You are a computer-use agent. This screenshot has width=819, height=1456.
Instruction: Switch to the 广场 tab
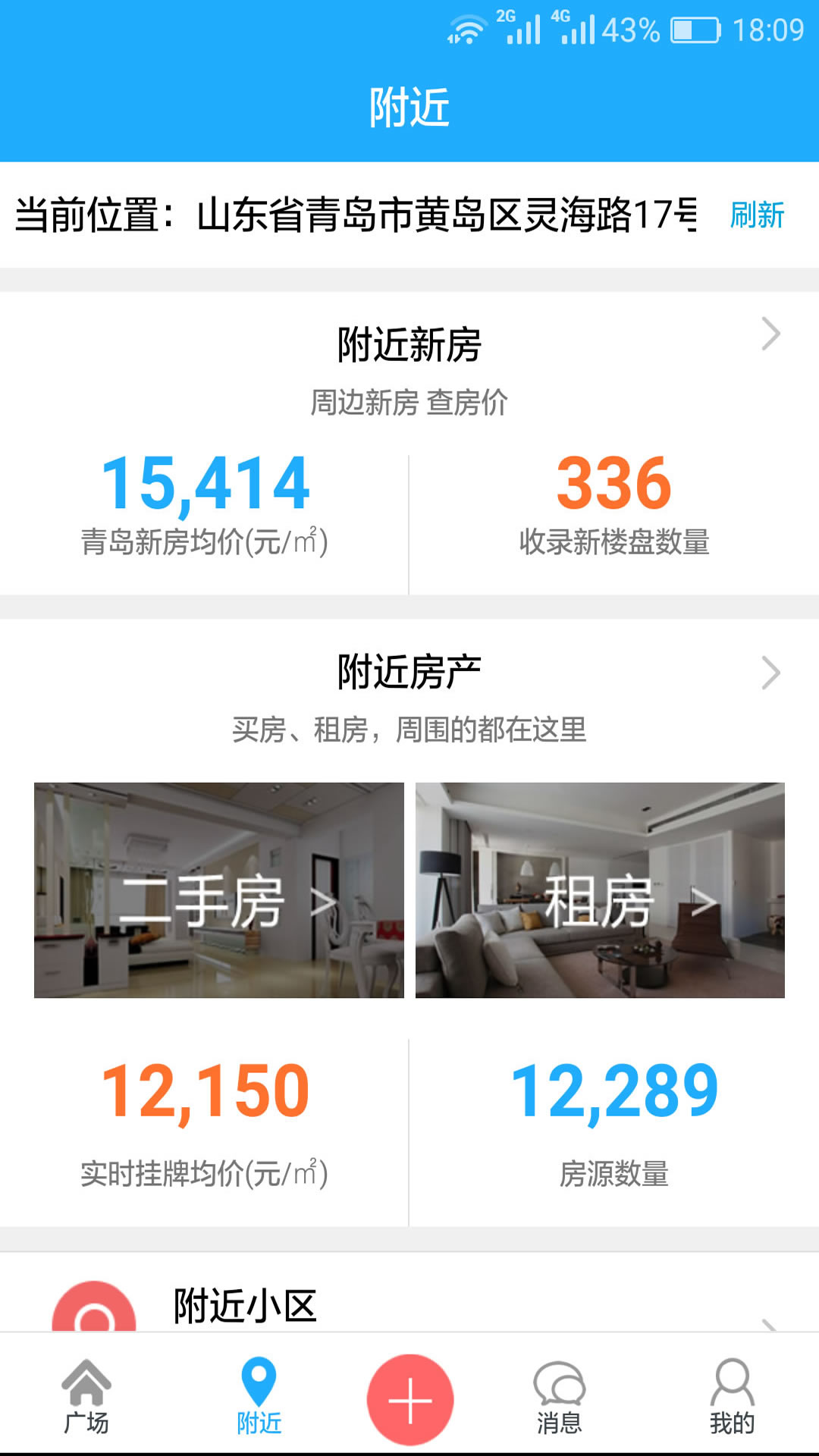tap(86, 1397)
